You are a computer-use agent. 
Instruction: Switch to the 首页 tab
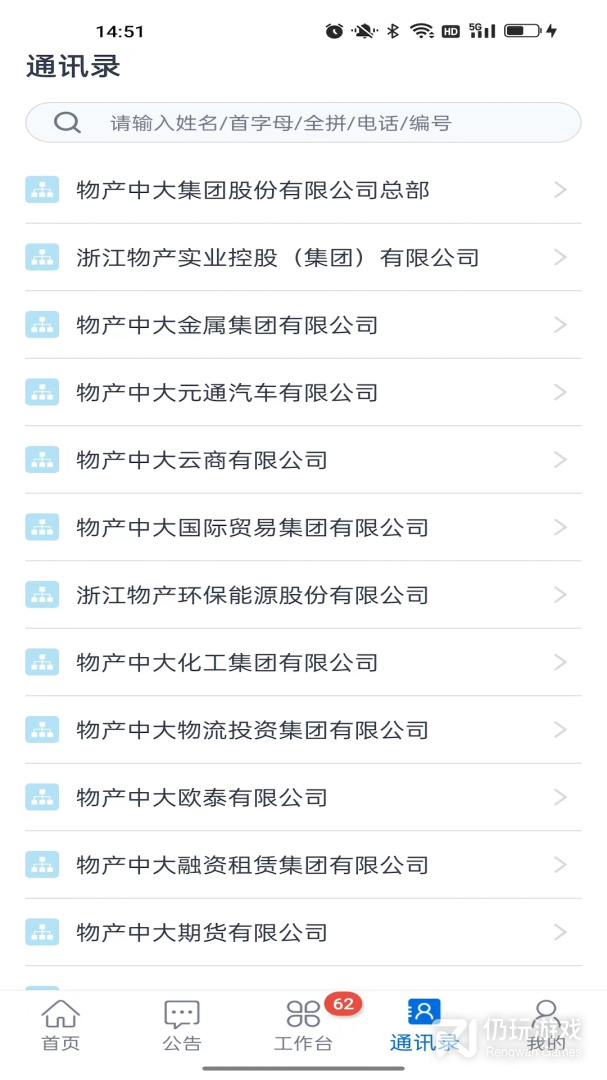61,1026
